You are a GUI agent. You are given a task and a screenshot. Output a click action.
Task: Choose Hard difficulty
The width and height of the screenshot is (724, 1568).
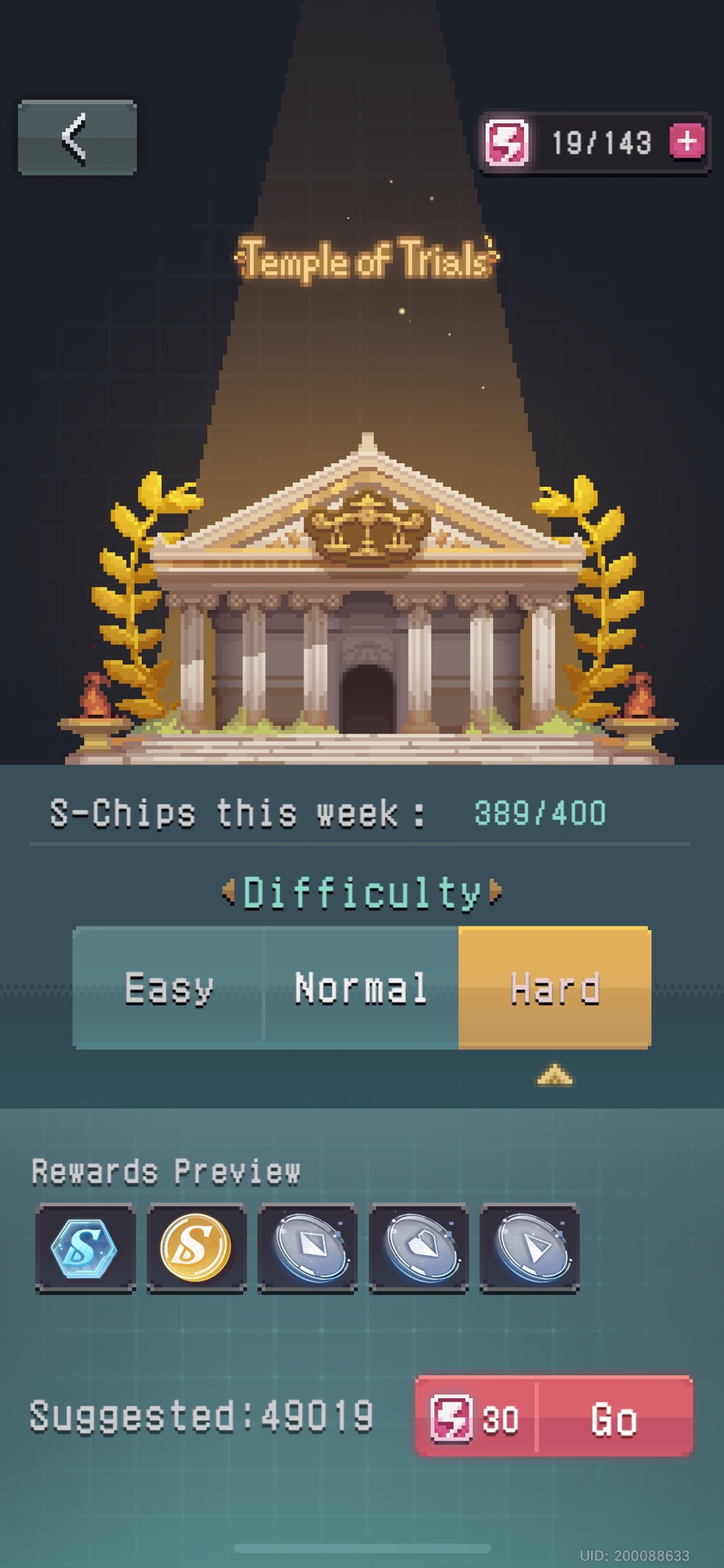(555, 988)
